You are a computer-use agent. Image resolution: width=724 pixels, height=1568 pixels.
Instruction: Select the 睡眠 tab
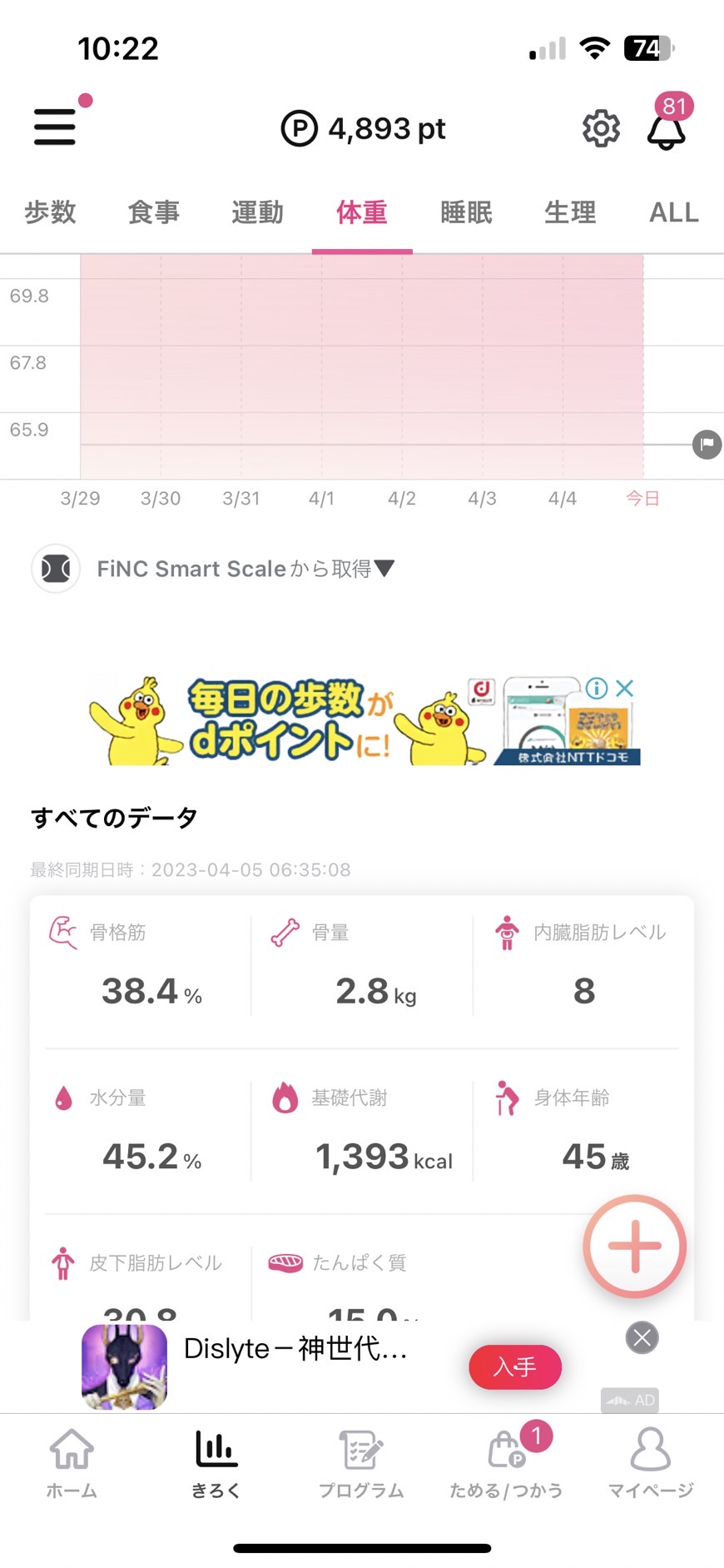466,212
